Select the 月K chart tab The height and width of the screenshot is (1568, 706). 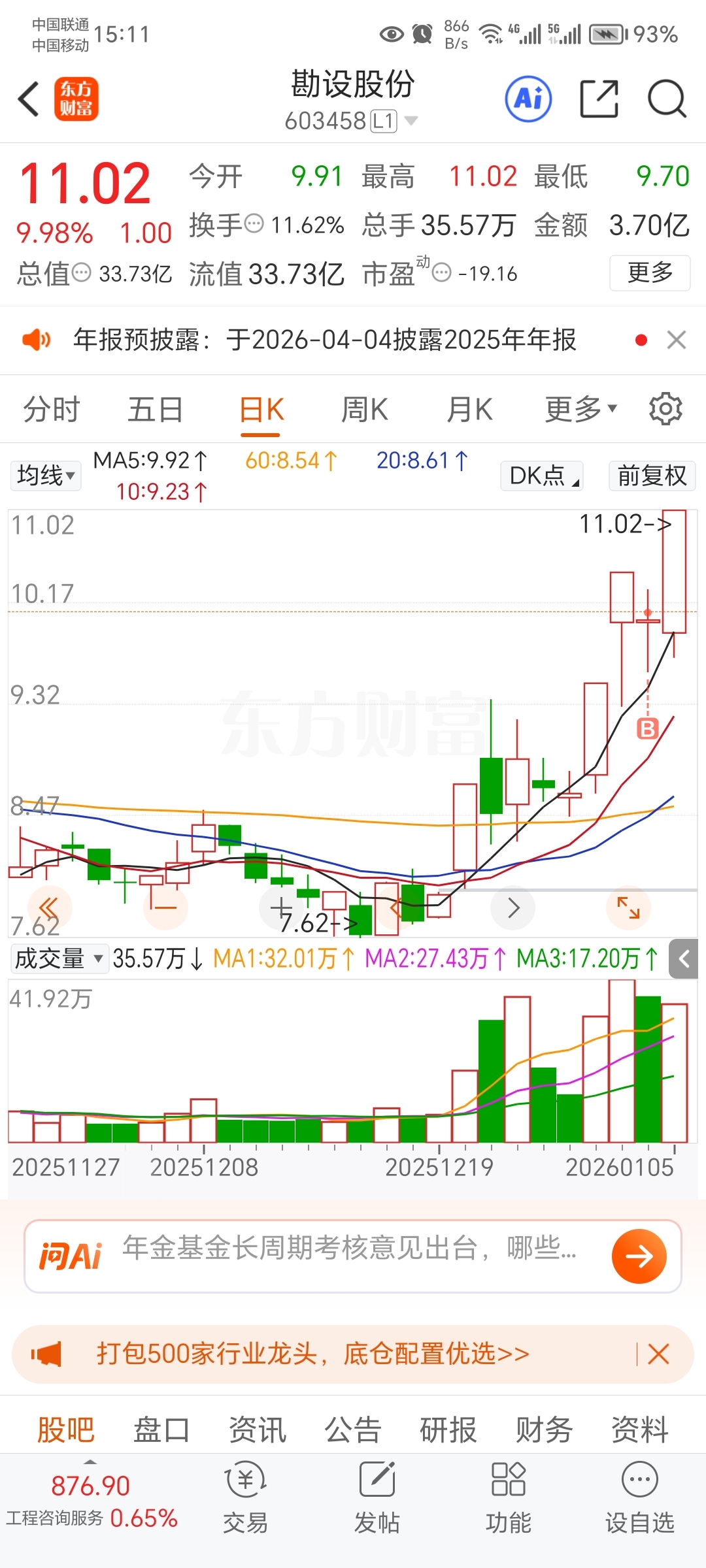(469, 410)
